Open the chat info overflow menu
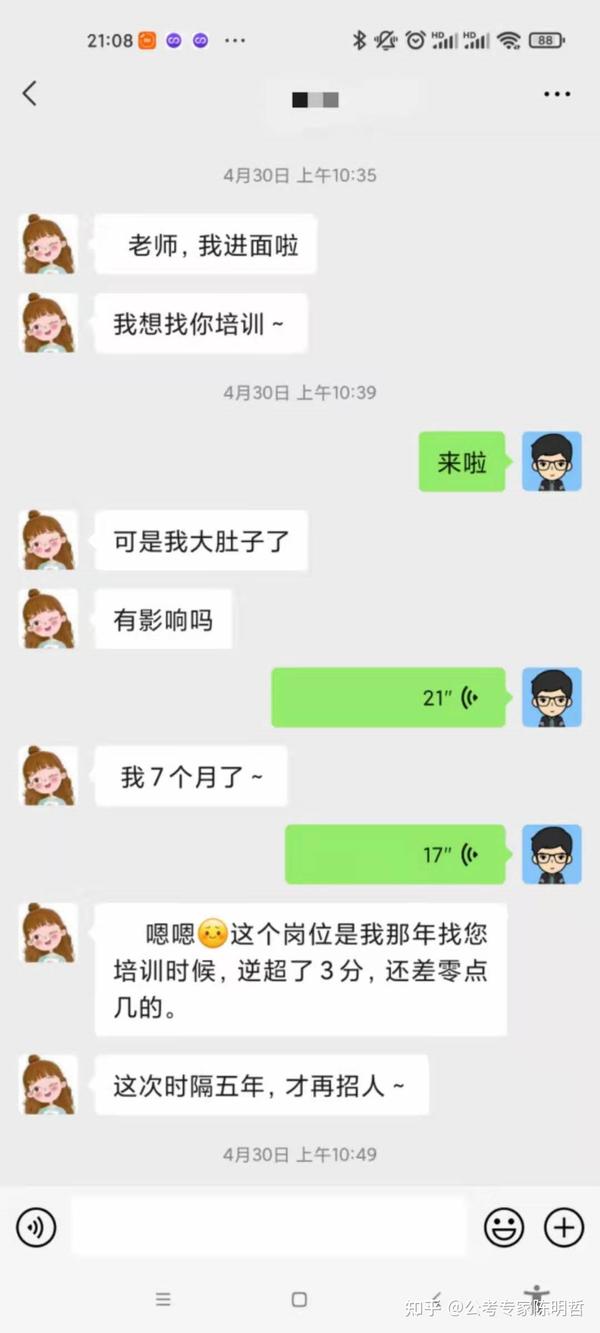The width and height of the screenshot is (600, 1333). 556,94
